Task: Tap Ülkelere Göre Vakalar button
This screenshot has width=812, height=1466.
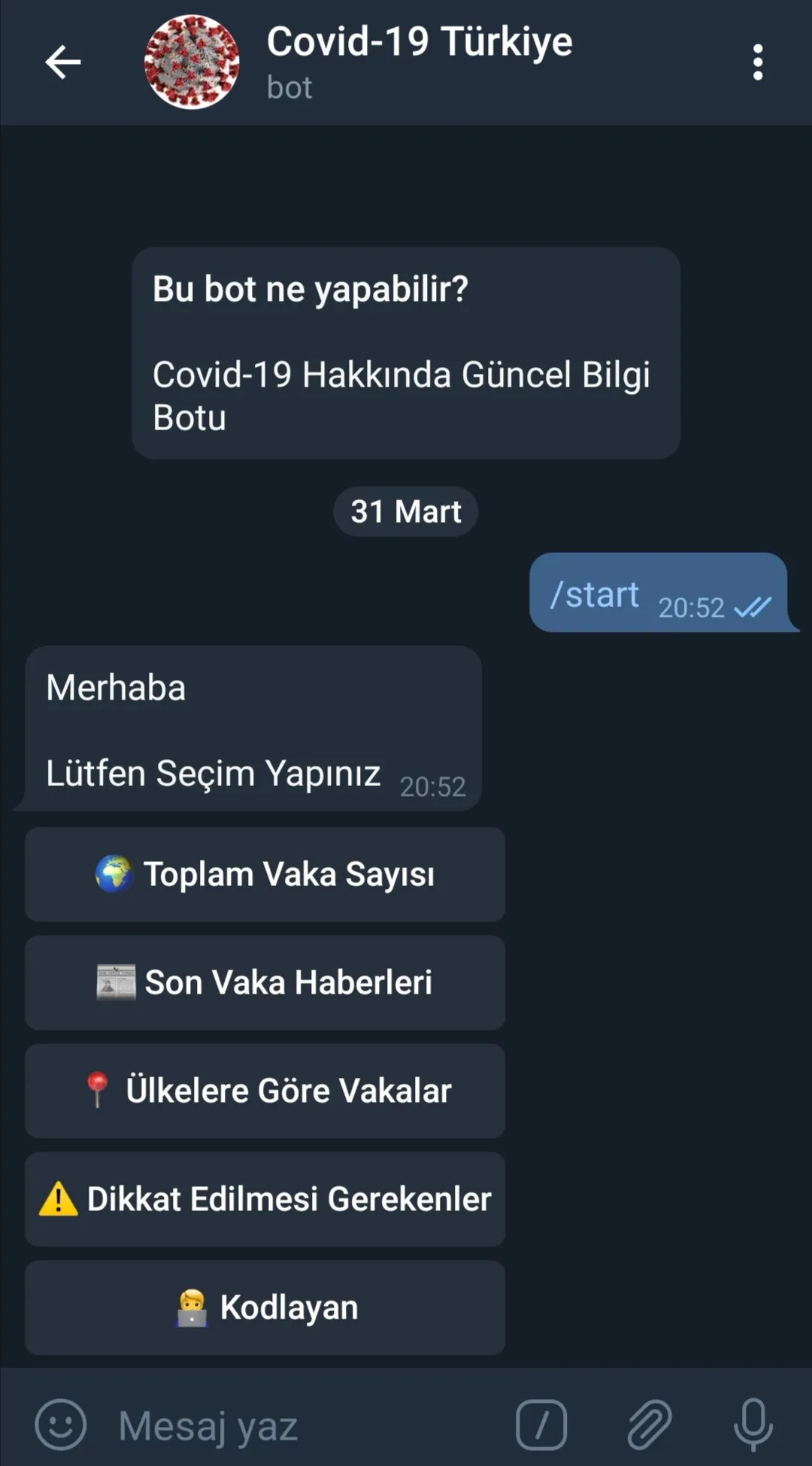Action: (265, 1091)
